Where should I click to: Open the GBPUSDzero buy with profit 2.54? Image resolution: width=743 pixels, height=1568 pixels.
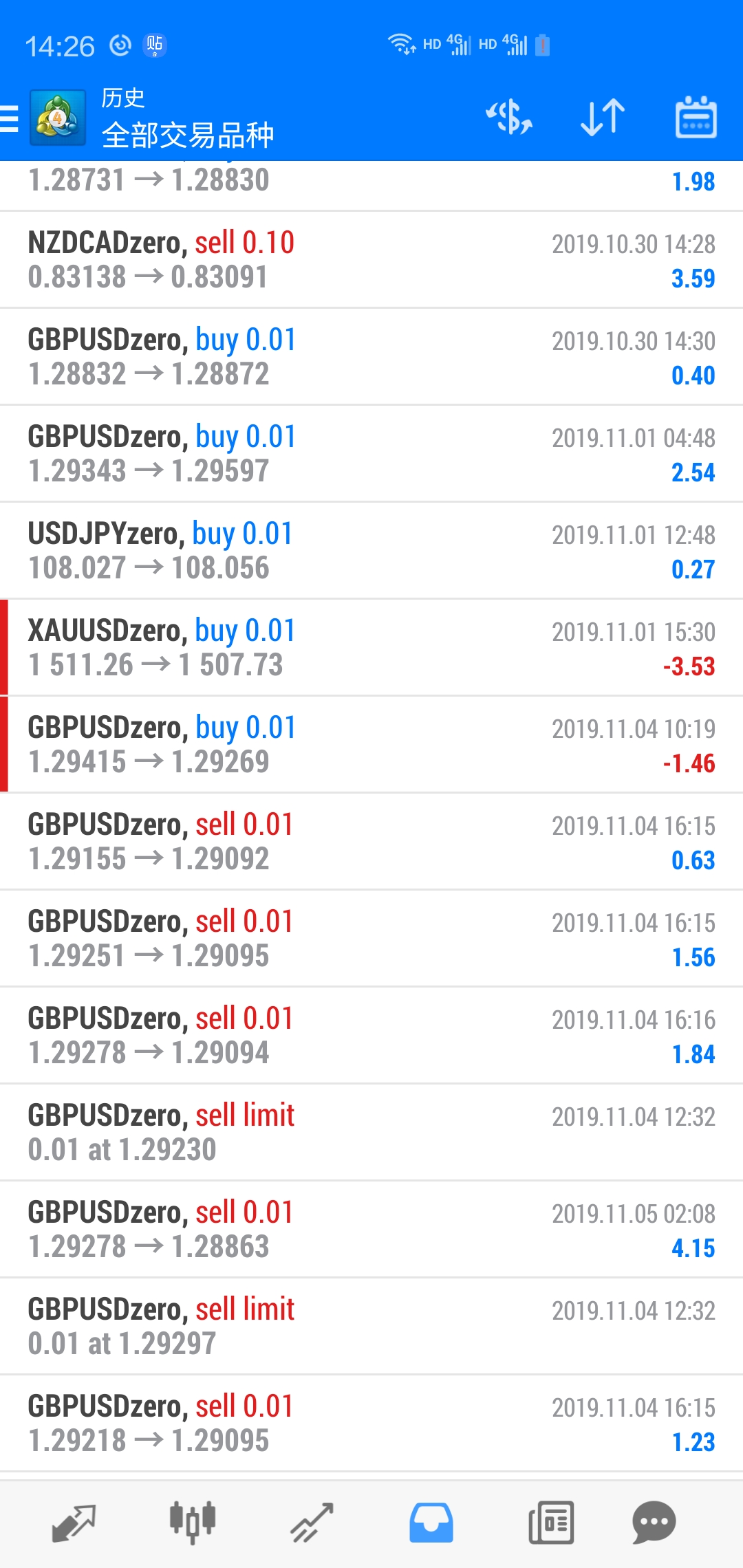371,454
